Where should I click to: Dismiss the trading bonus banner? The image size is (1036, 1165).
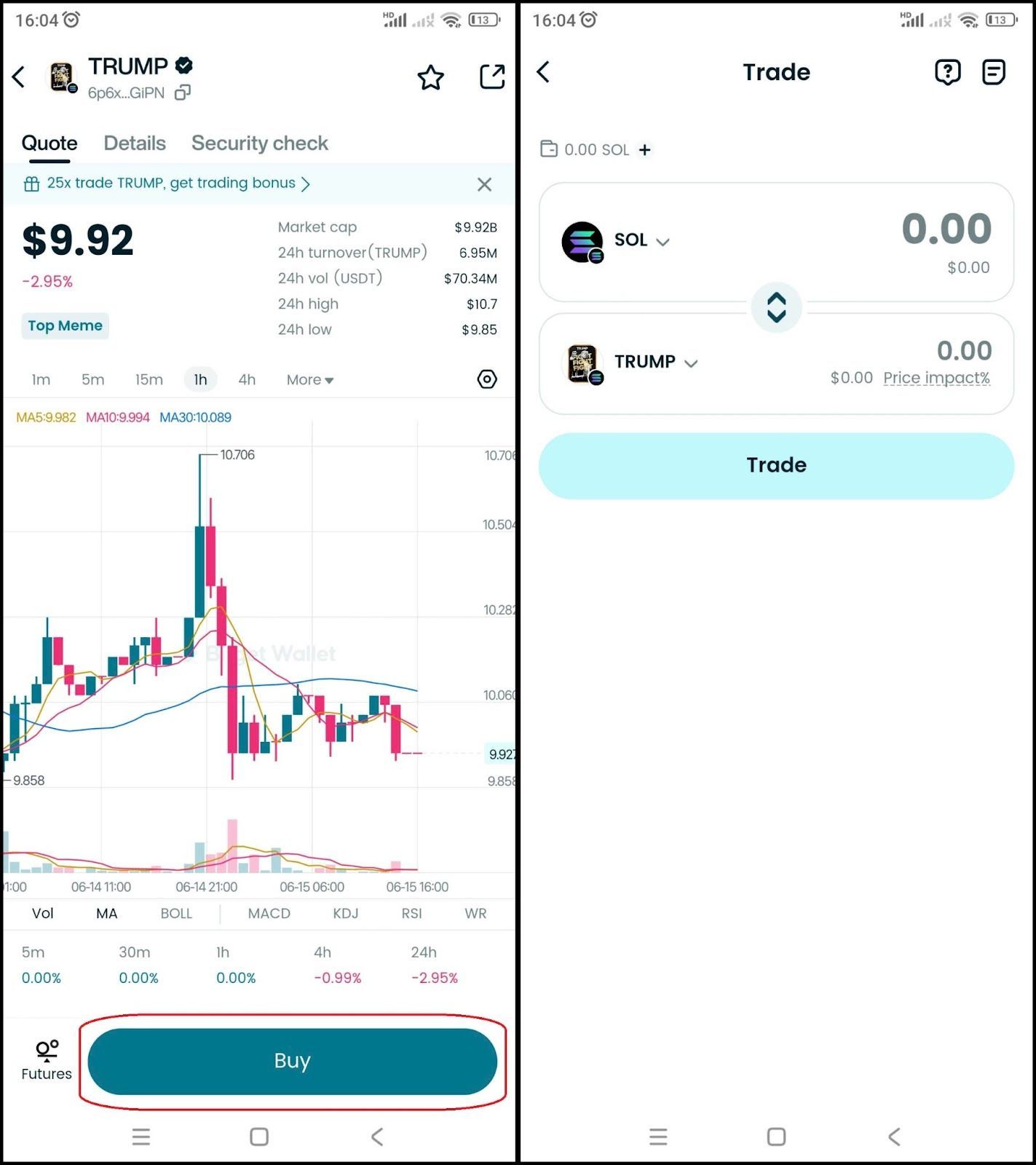click(484, 184)
